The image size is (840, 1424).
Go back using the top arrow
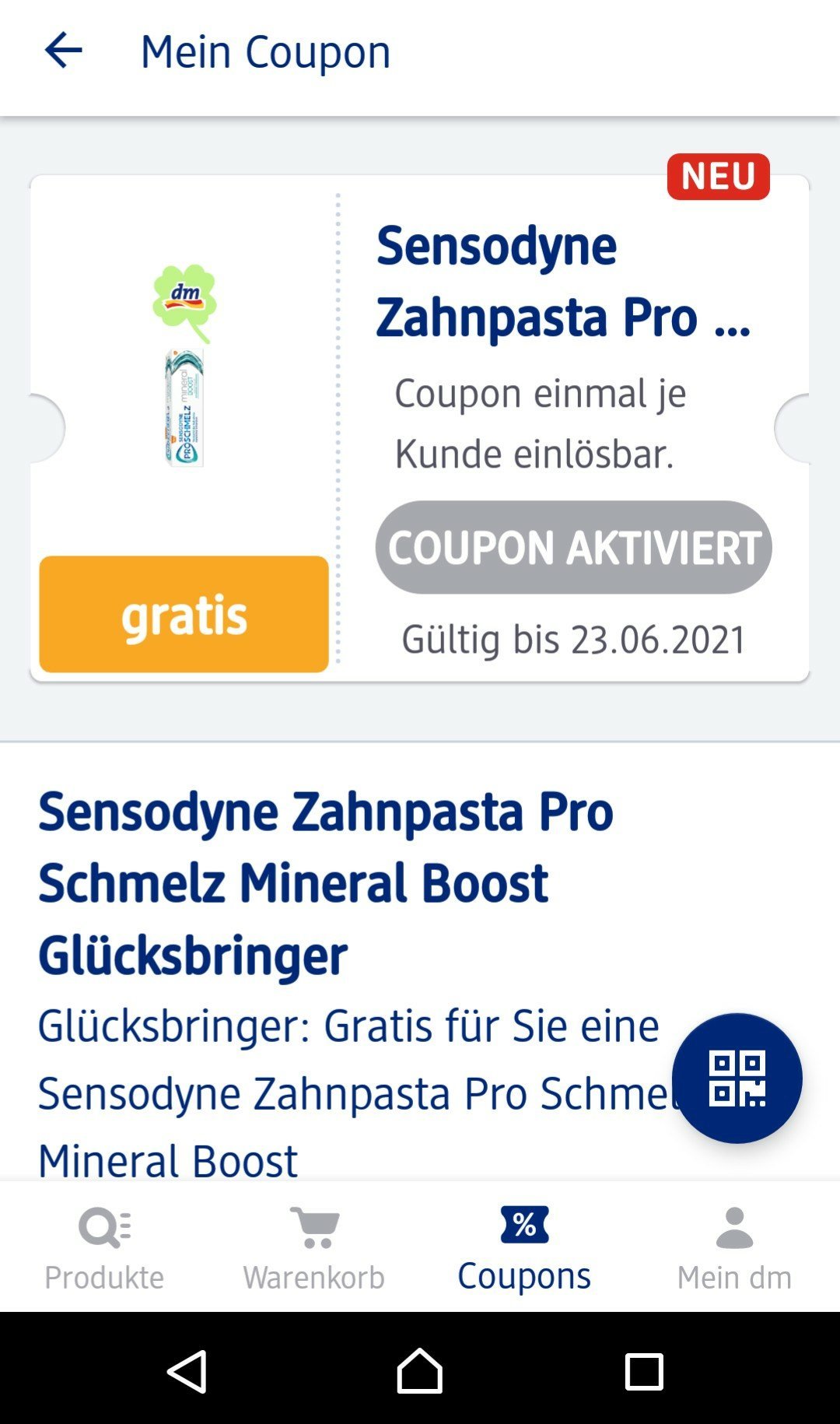[63, 51]
